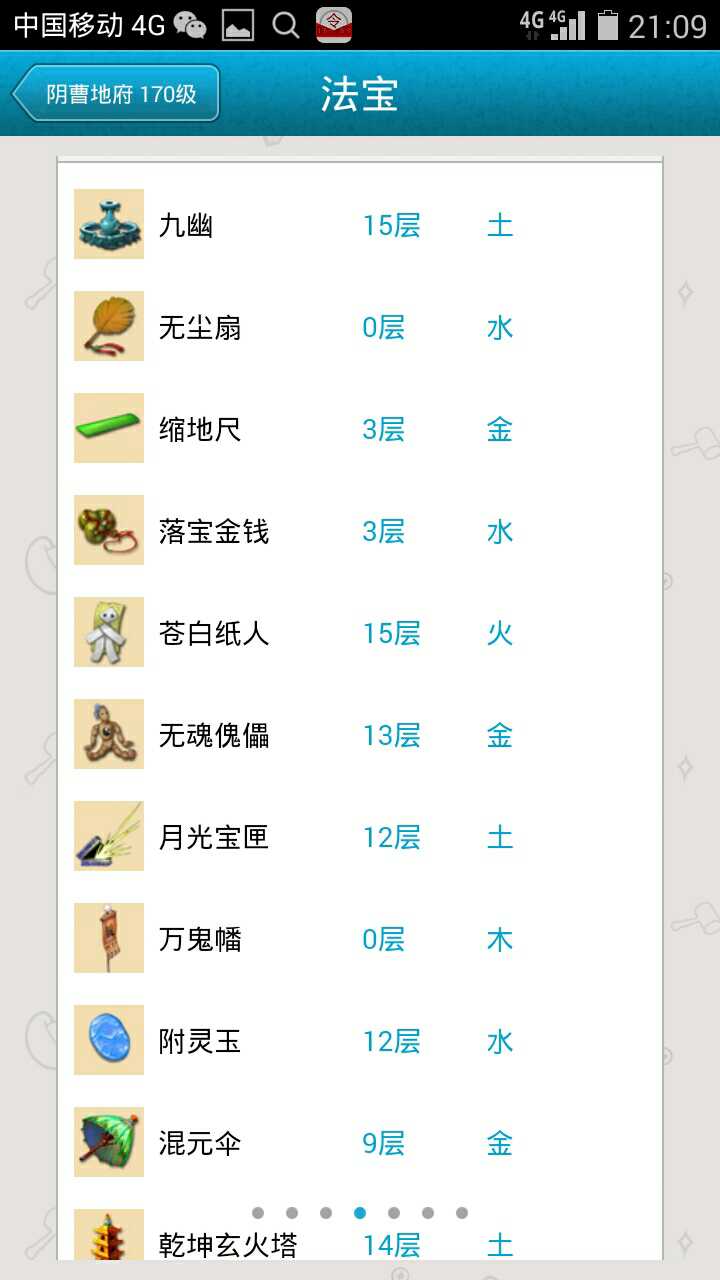Select the 缩地尺 row
This screenshot has width=720, height=1280.
[x=360, y=429]
